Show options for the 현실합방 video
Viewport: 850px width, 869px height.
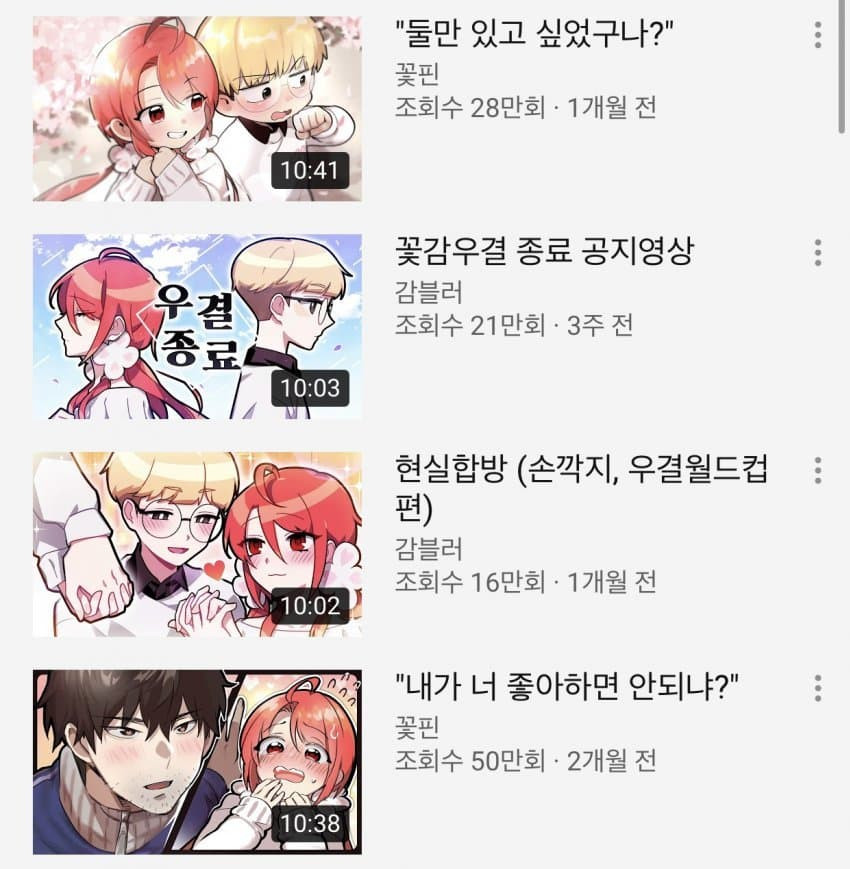tap(818, 470)
